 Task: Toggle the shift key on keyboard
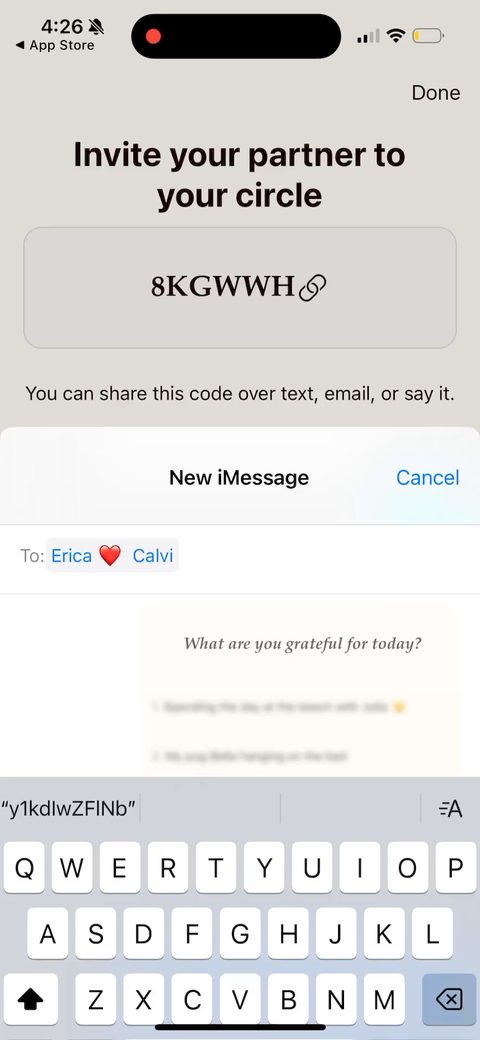(30, 1000)
